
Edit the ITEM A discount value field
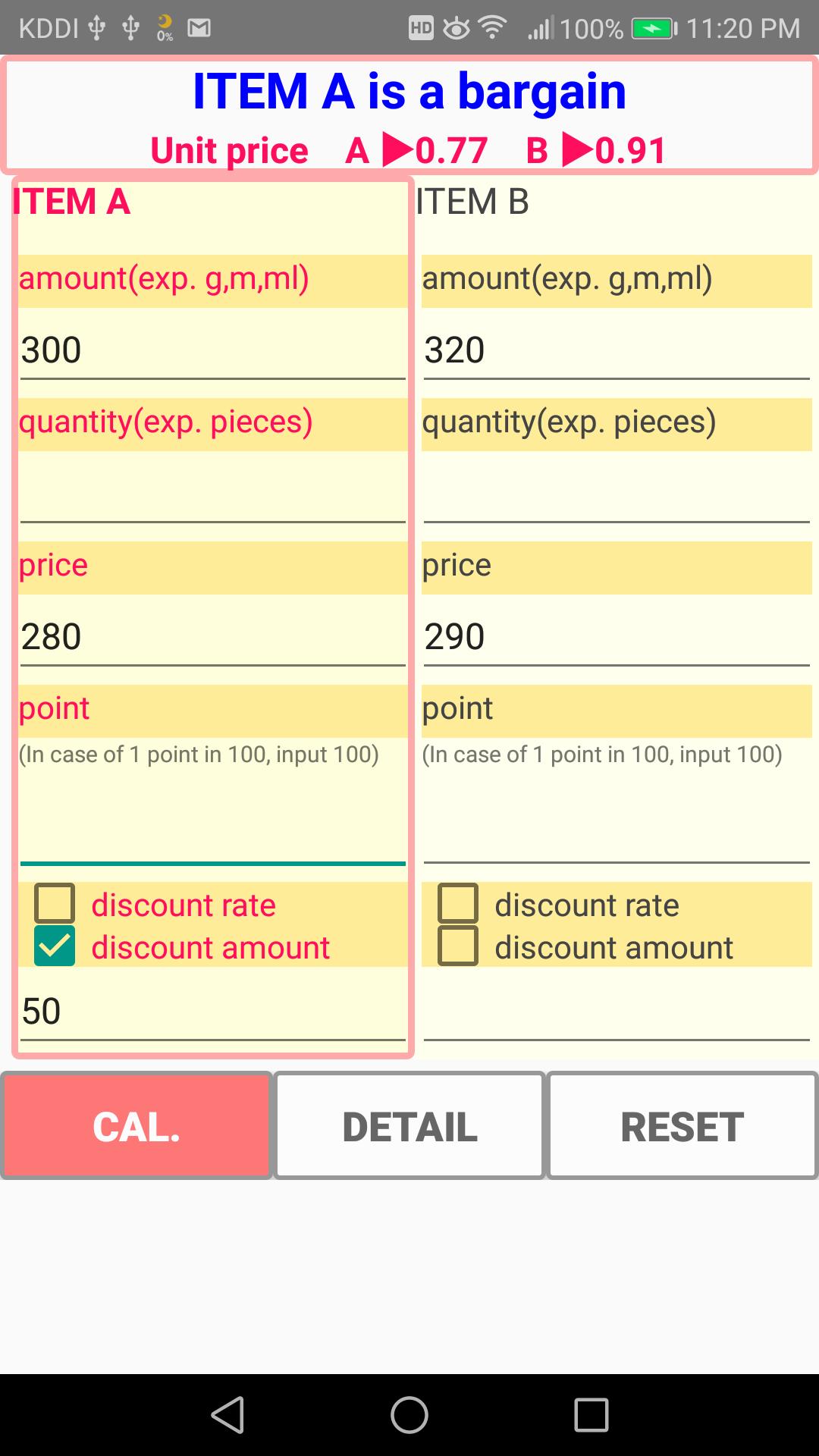(212, 1012)
